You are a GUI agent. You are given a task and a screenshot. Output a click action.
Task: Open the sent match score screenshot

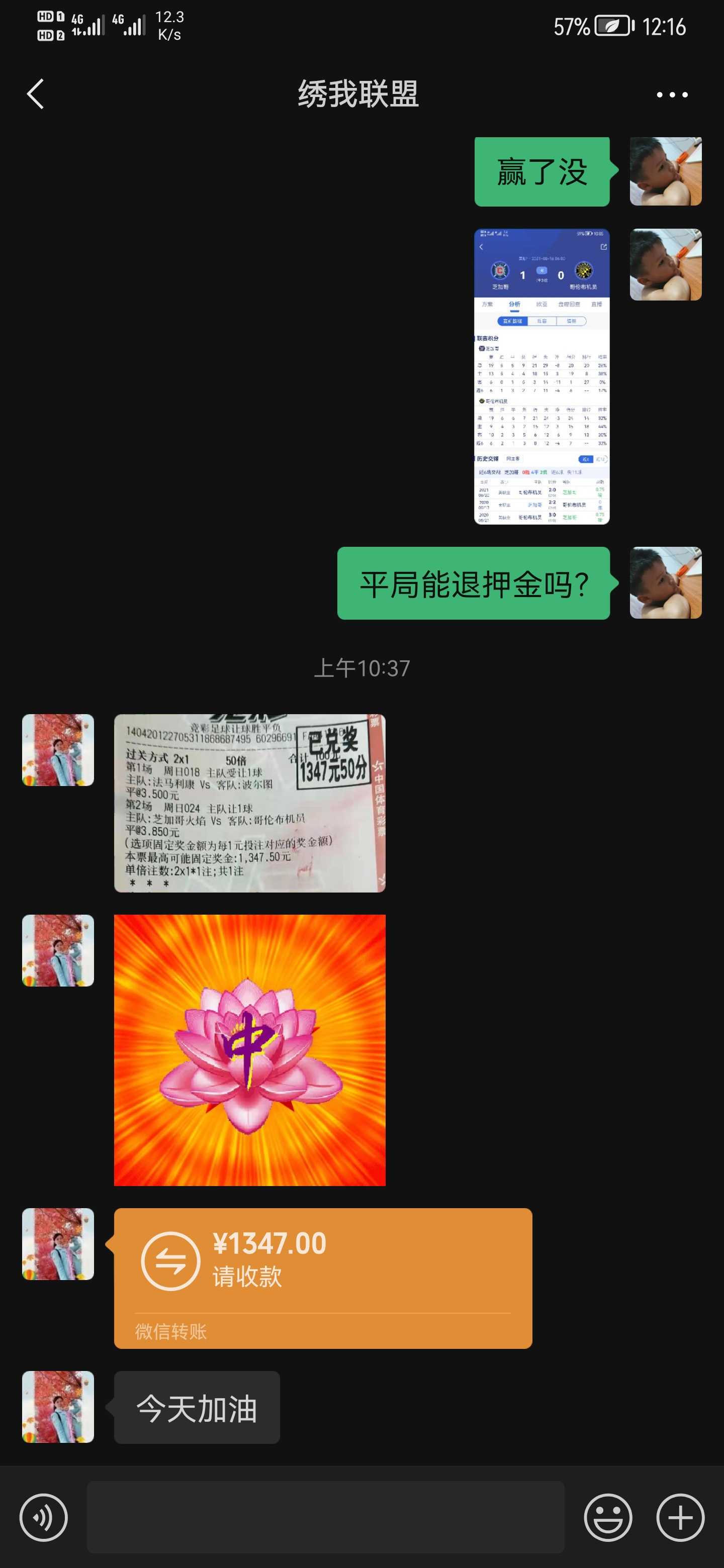pos(541,376)
